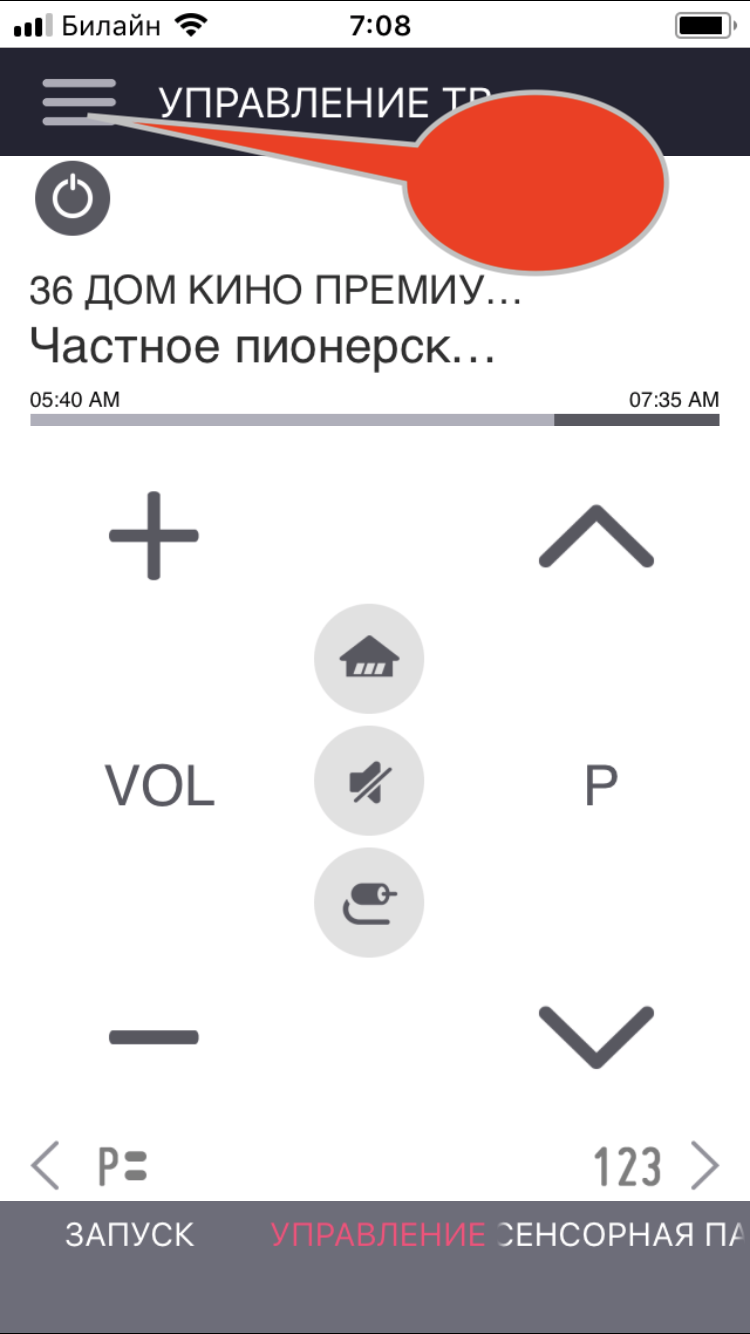
Task: Switch to the next channel with the up arrow
Action: tap(596, 537)
